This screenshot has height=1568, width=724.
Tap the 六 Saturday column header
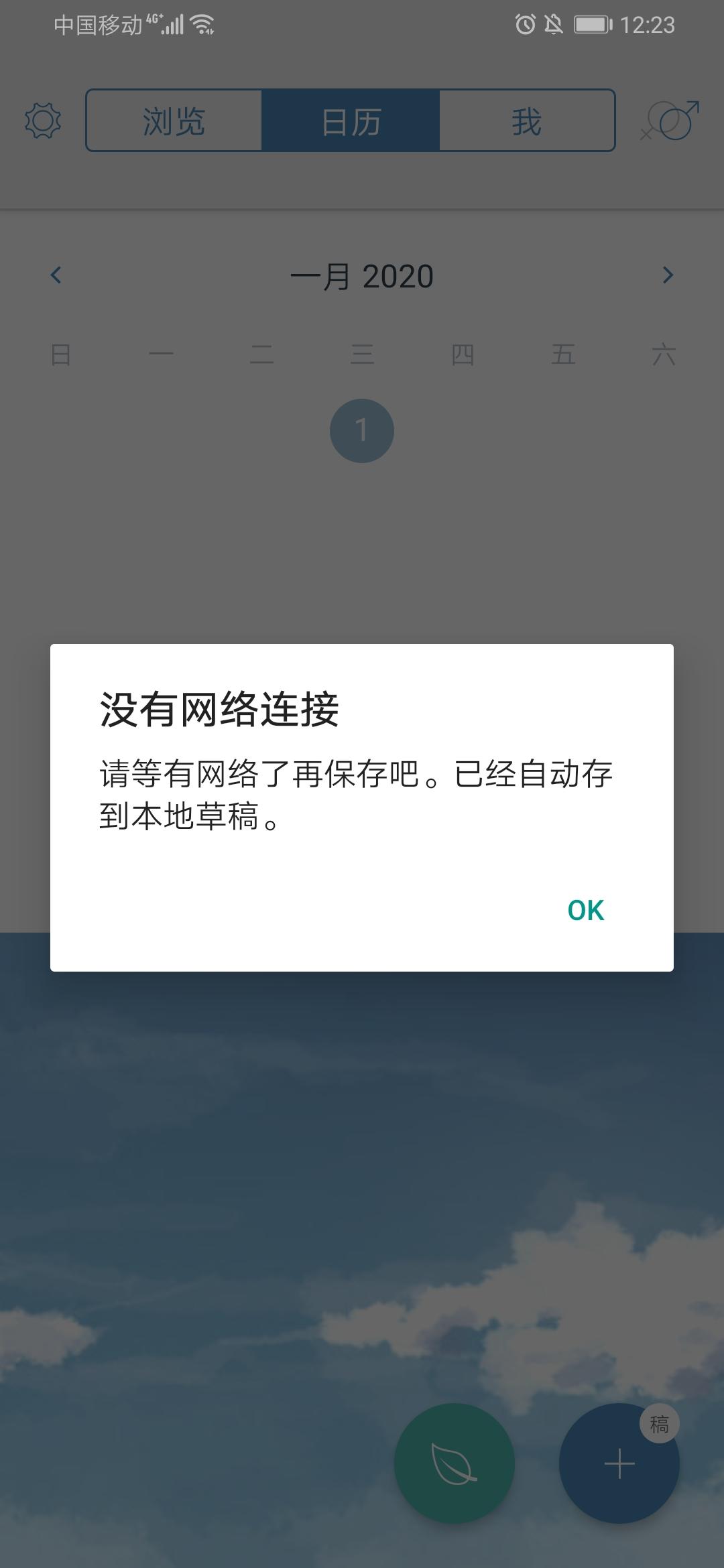click(x=664, y=354)
